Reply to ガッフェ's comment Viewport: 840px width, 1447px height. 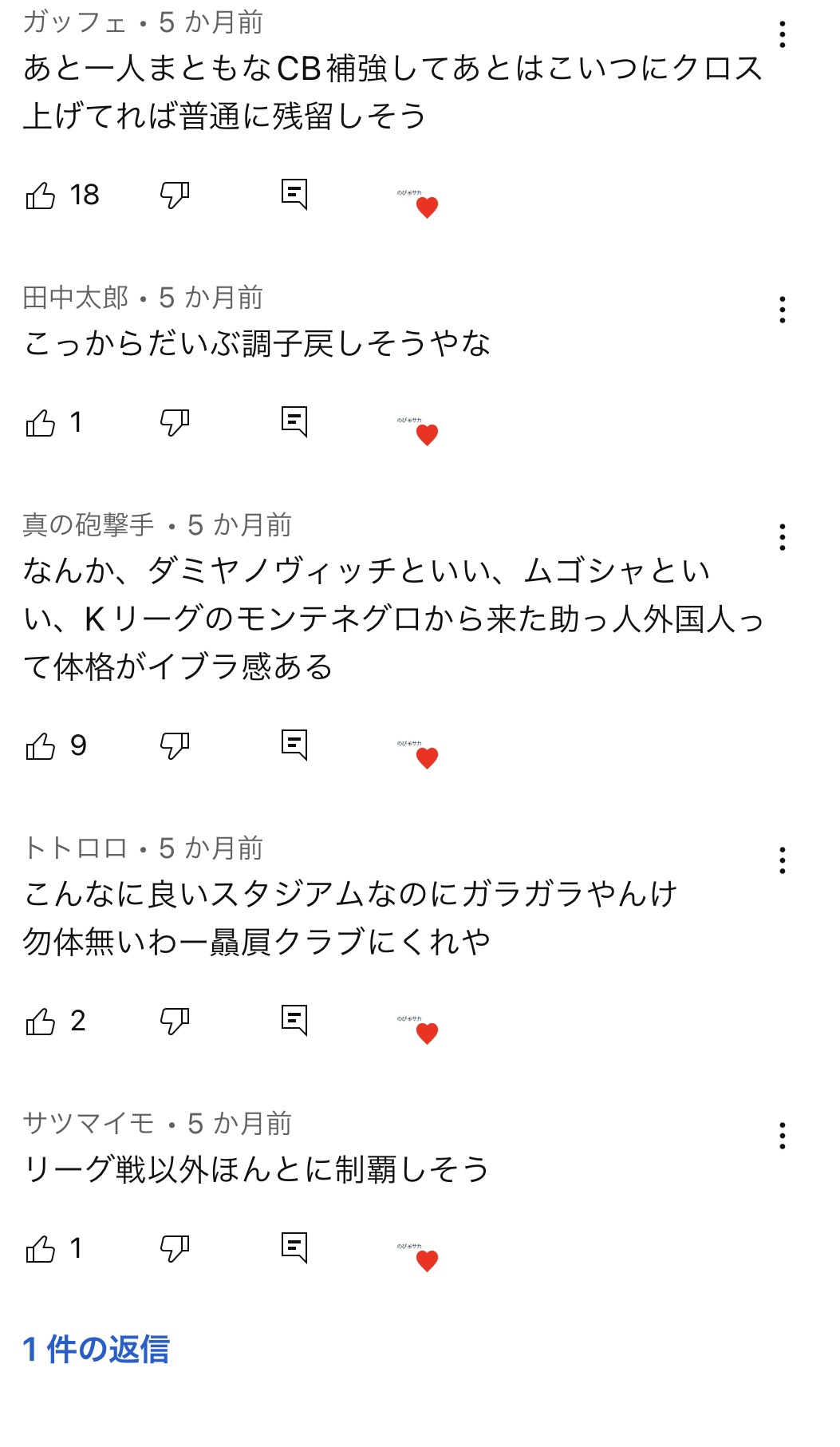(x=294, y=194)
